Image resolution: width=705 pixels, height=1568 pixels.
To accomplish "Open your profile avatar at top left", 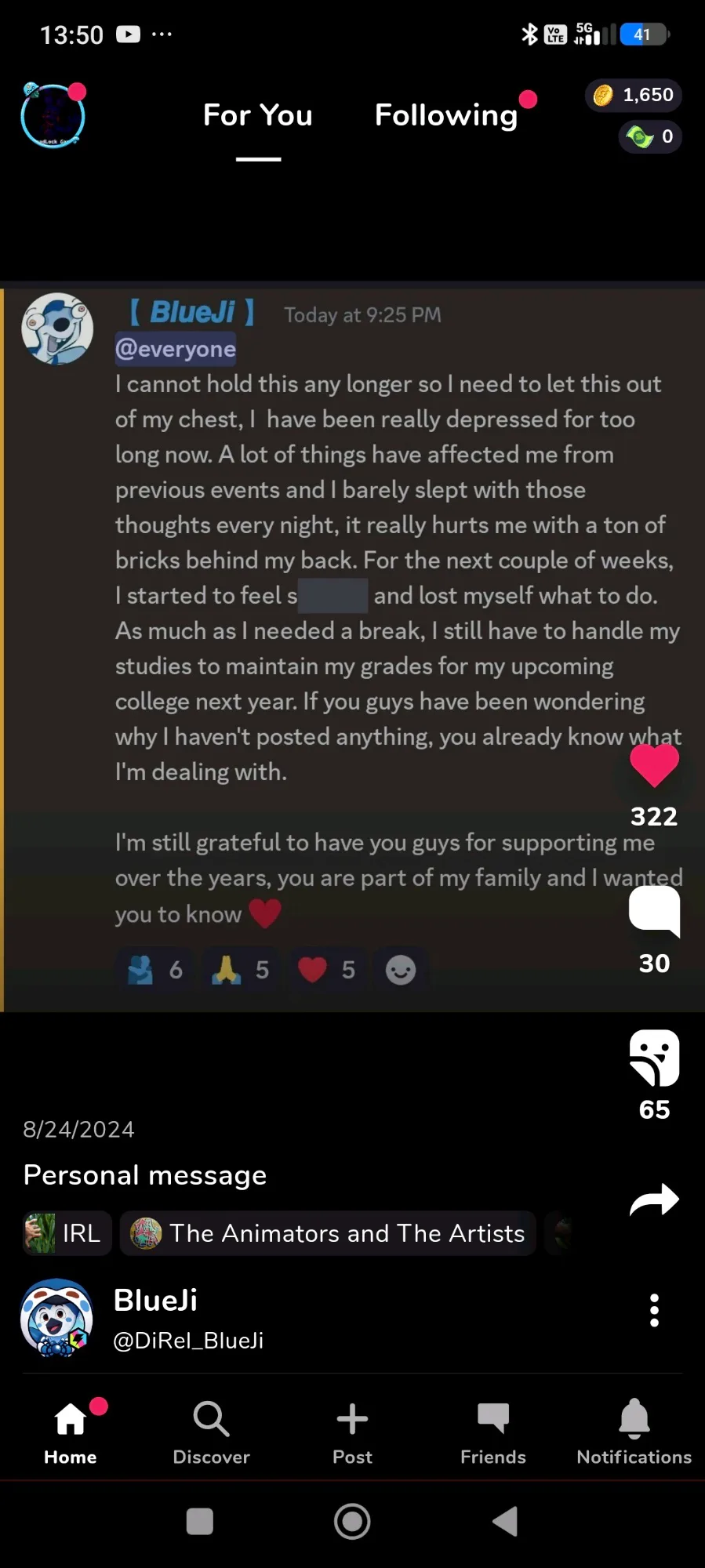I will click(53, 115).
